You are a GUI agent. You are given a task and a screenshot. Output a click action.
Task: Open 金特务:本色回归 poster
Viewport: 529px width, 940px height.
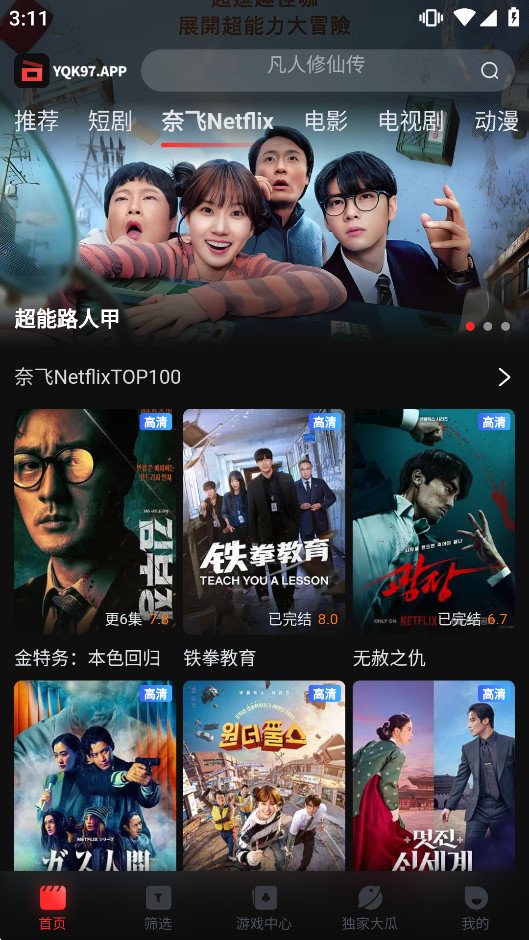[95, 522]
